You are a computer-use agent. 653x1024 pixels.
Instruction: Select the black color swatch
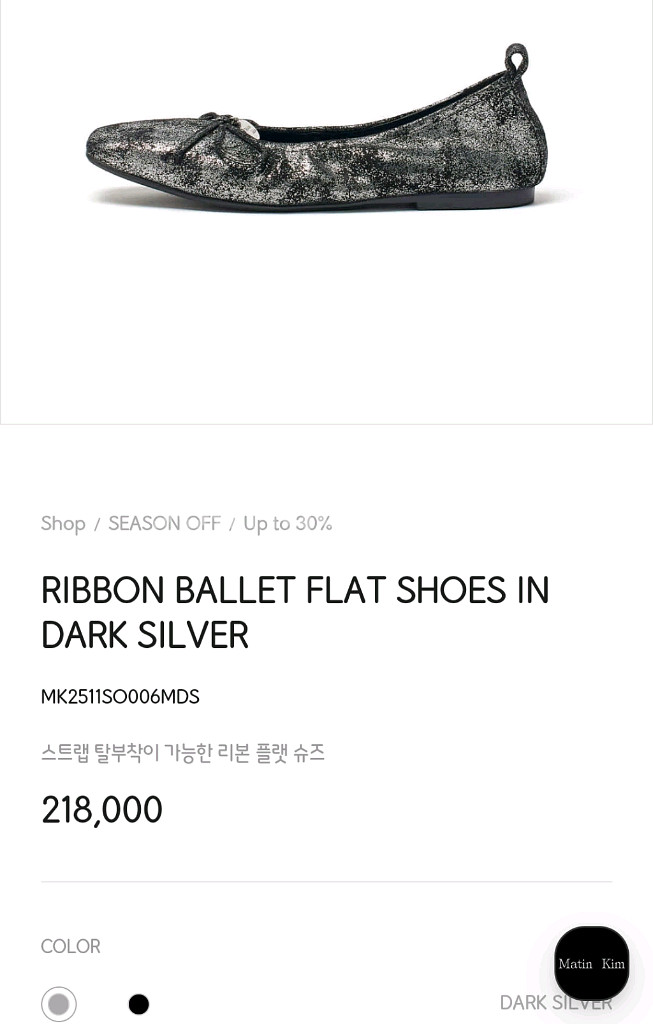[139, 1004]
